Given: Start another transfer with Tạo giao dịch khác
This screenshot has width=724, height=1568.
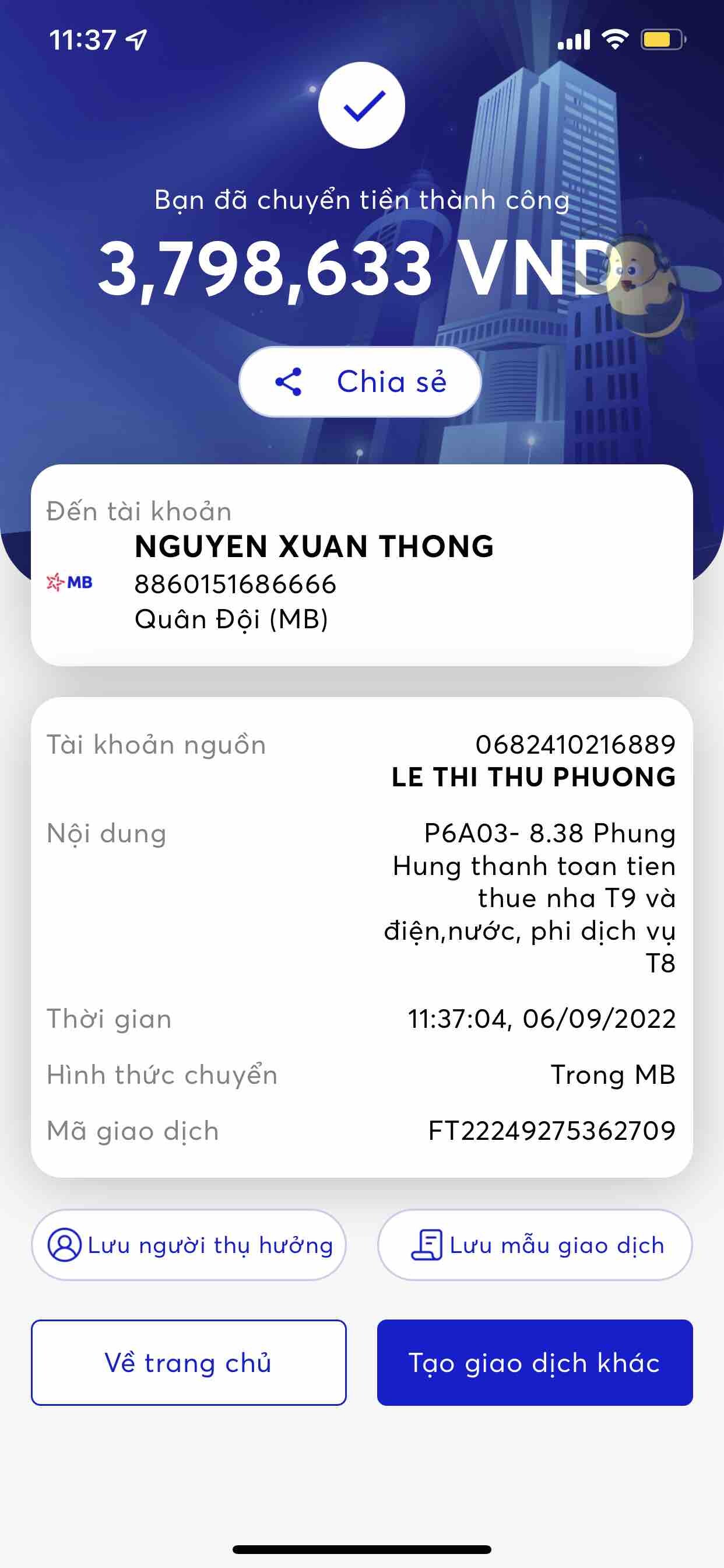Looking at the screenshot, I should pos(535,1362).
